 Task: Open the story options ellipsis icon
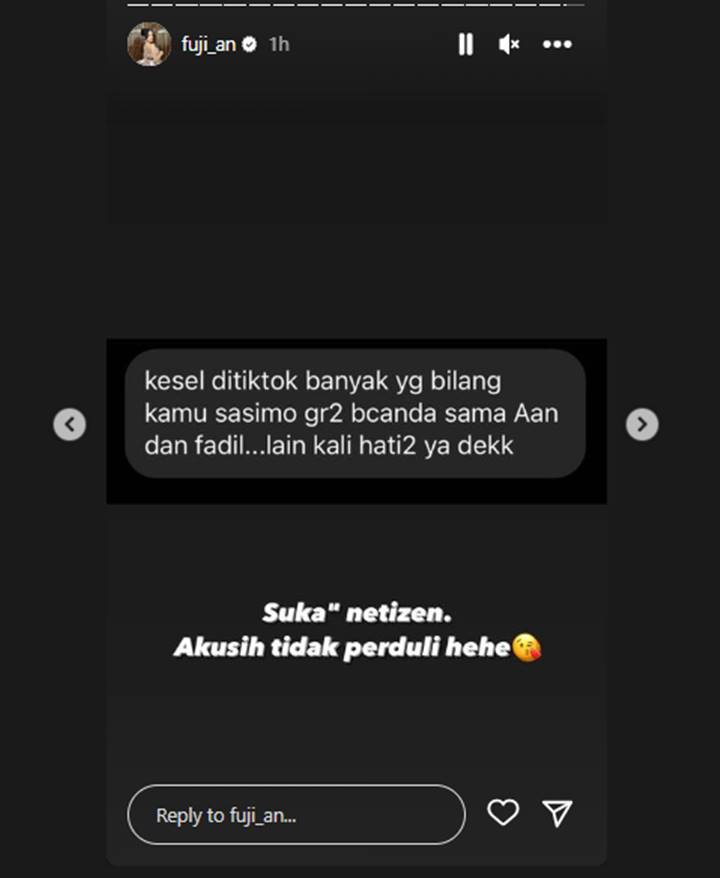pos(557,44)
